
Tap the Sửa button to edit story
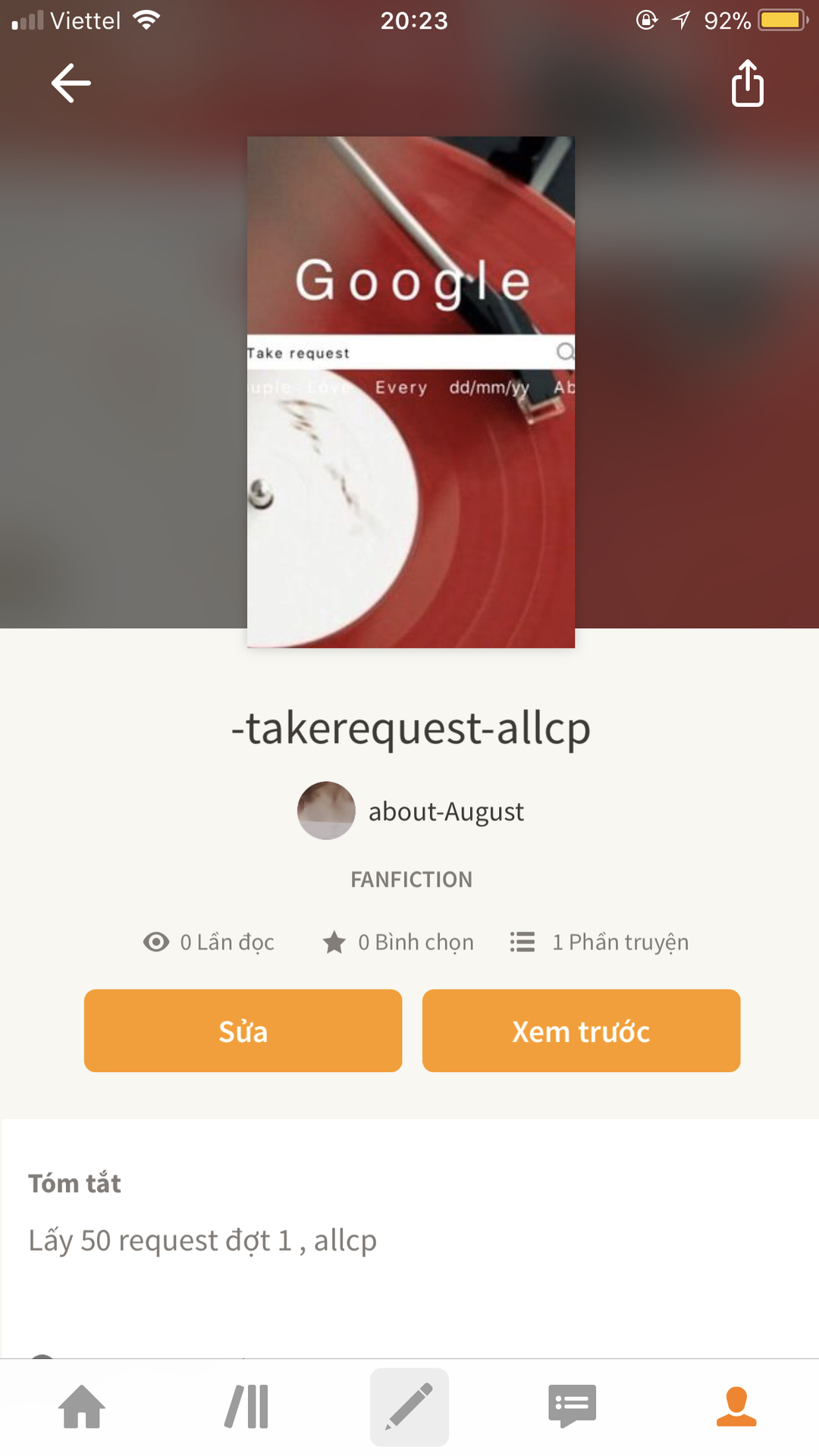(243, 1031)
